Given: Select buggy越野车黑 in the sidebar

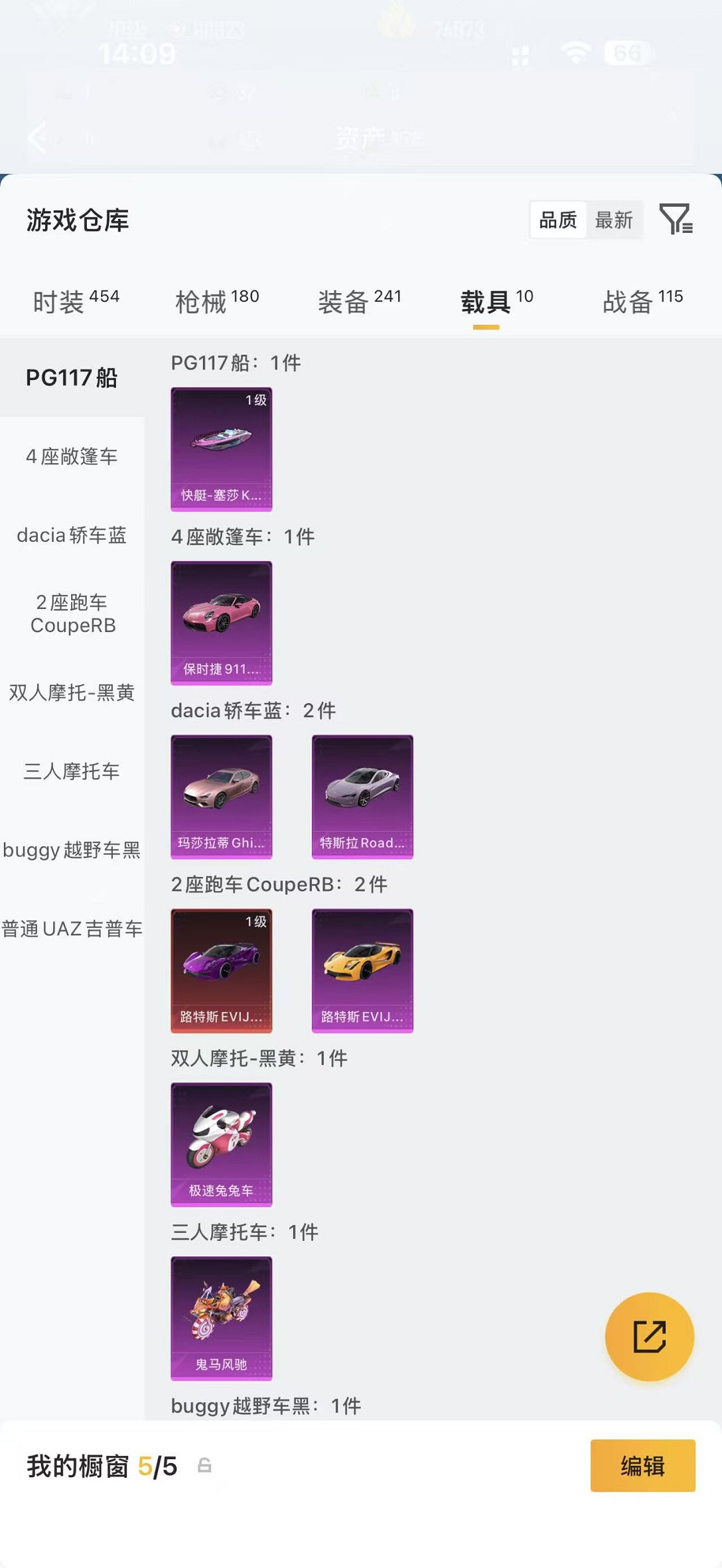Looking at the screenshot, I should tap(72, 851).
